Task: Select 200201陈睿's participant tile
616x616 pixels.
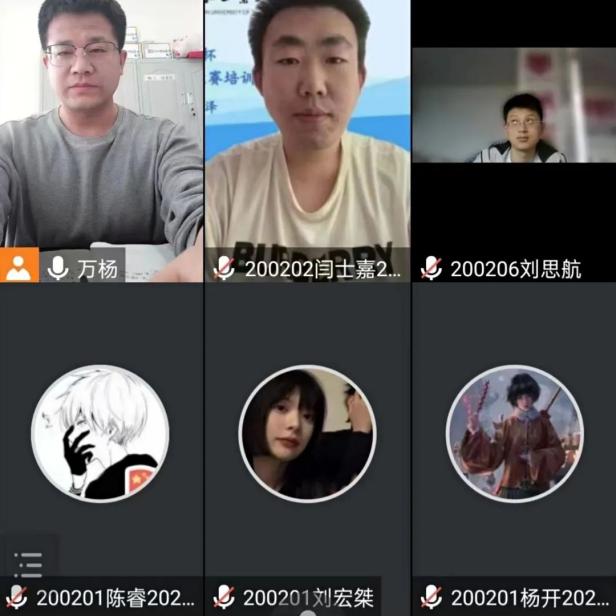Action: coord(101,432)
